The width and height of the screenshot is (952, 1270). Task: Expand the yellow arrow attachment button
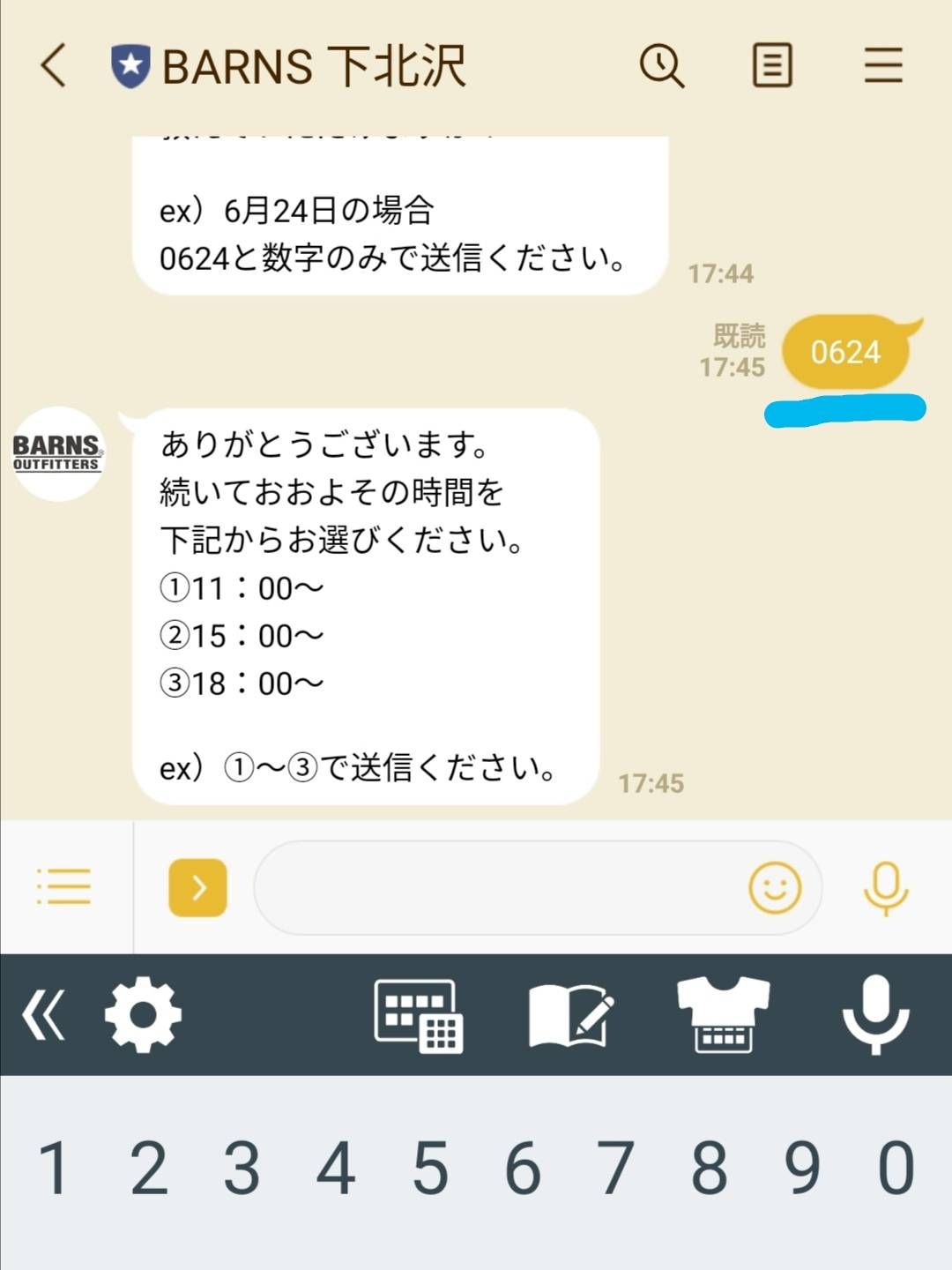[x=197, y=887]
